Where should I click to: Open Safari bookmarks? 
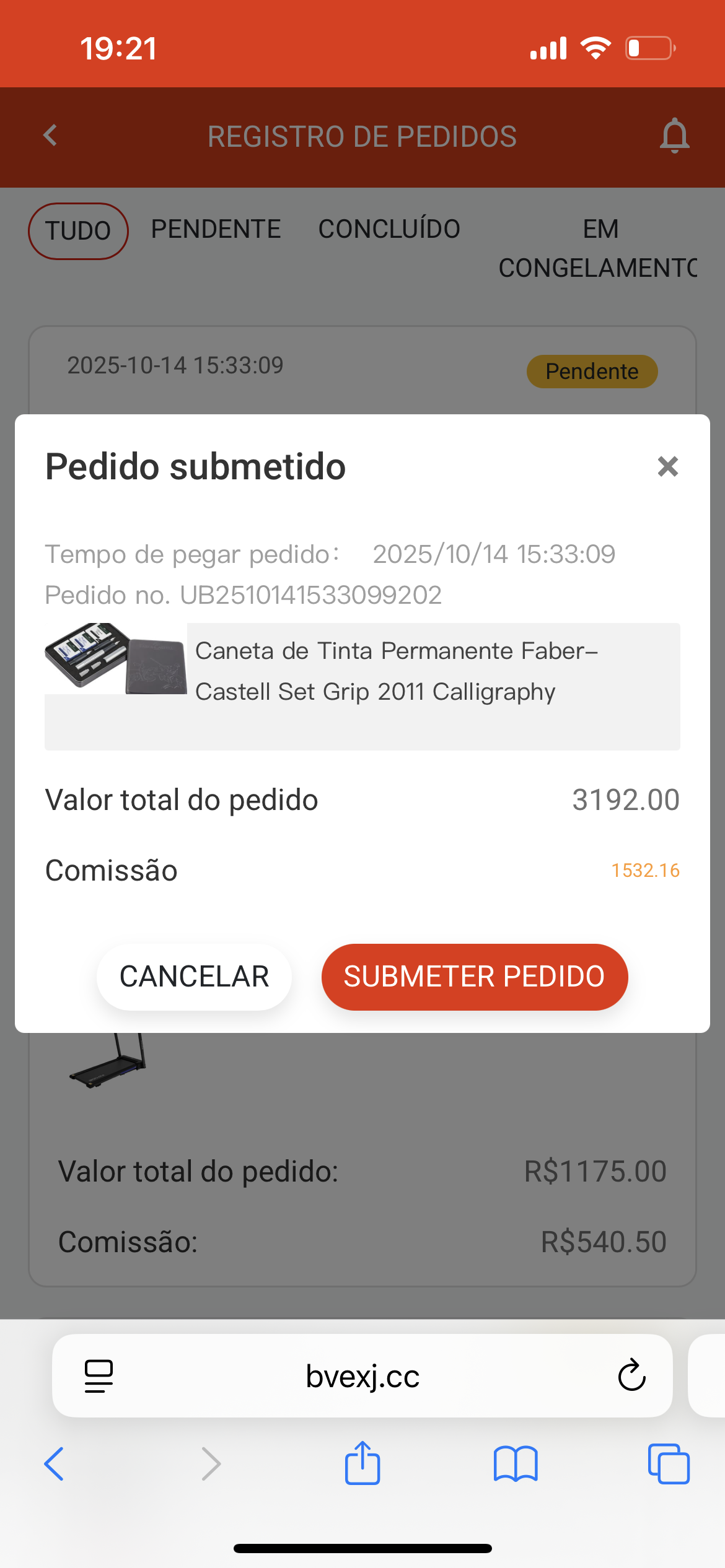pyautogui.click(x=516, y=1463)
